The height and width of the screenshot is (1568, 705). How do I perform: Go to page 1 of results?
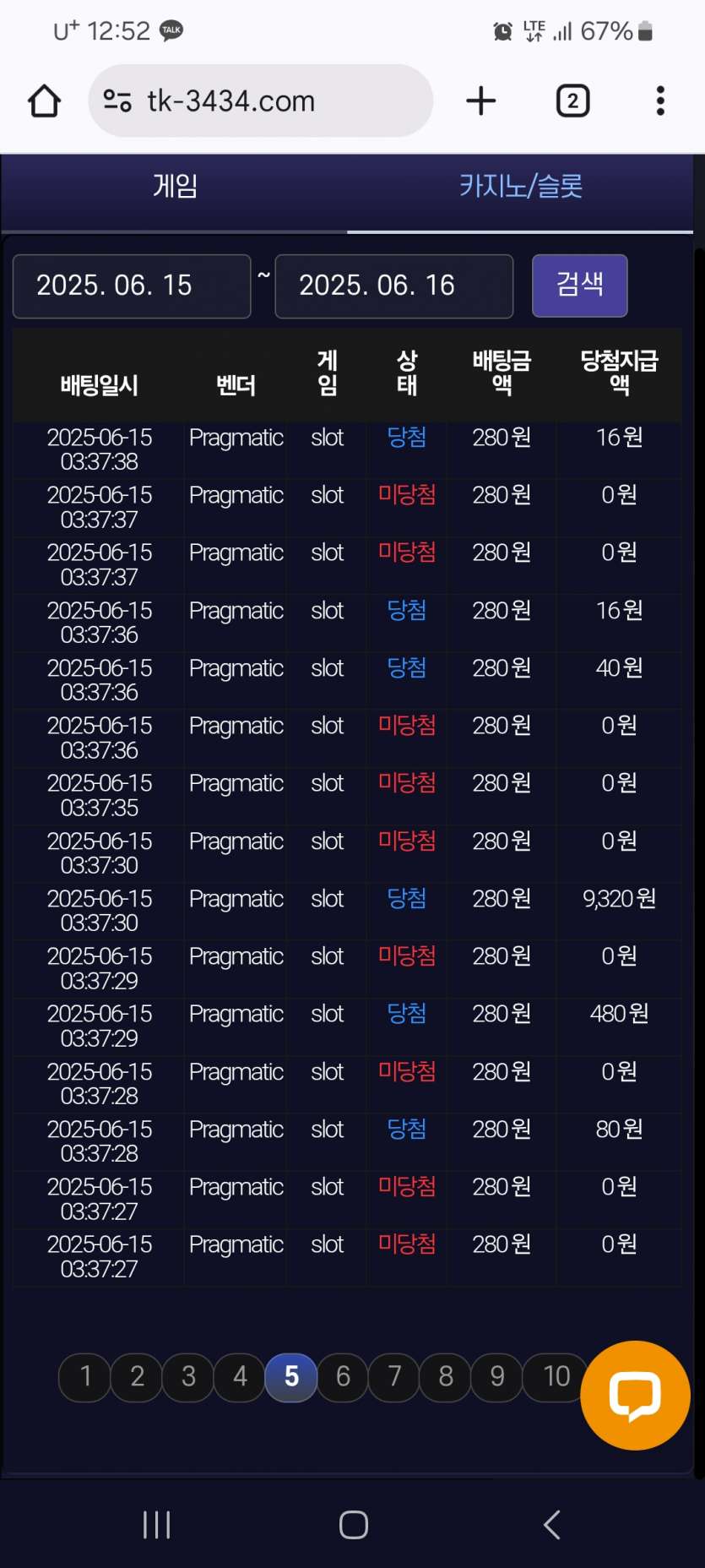tap(85, 1376)
